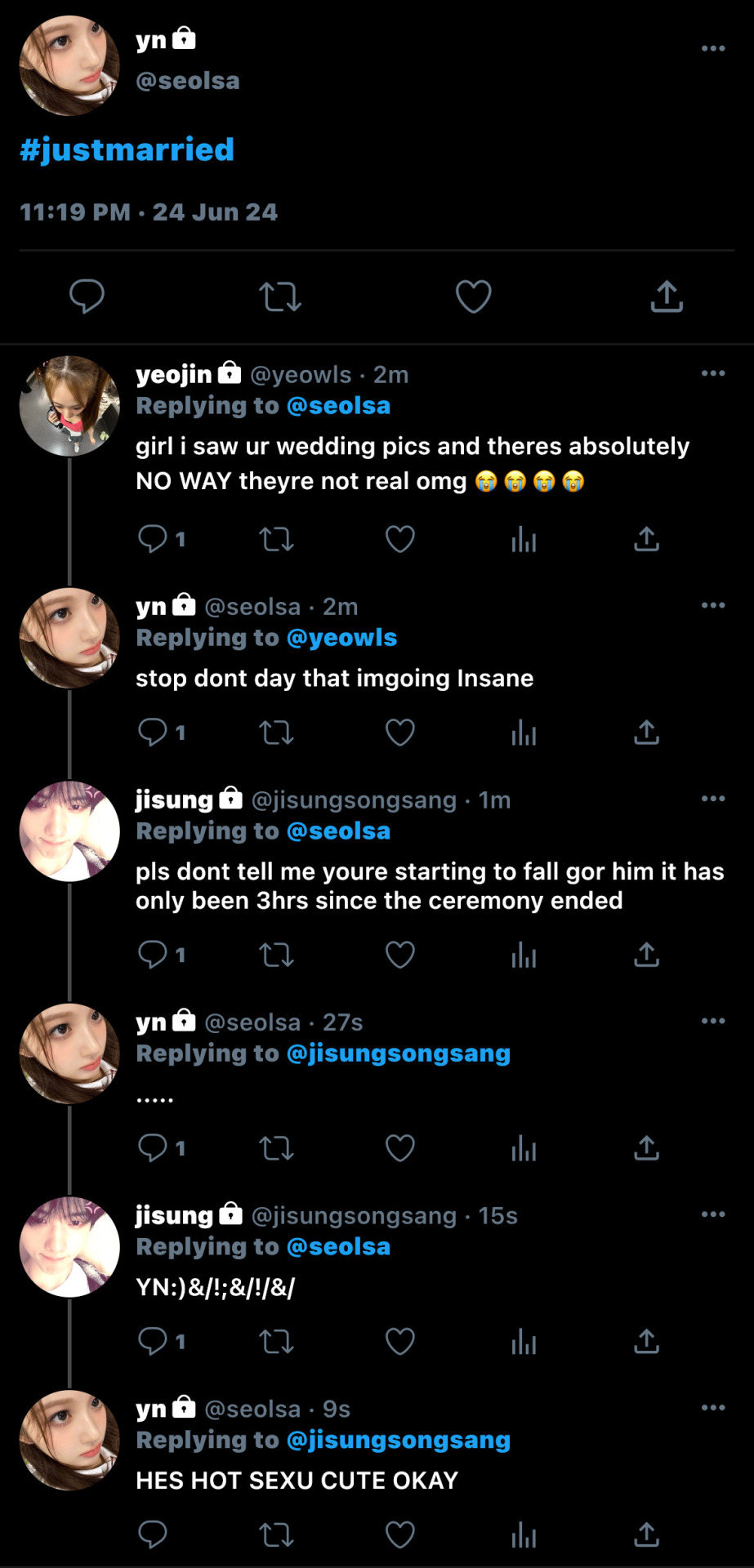
Task: Share the #justmarried main tweet
Action: click(667, 296)
